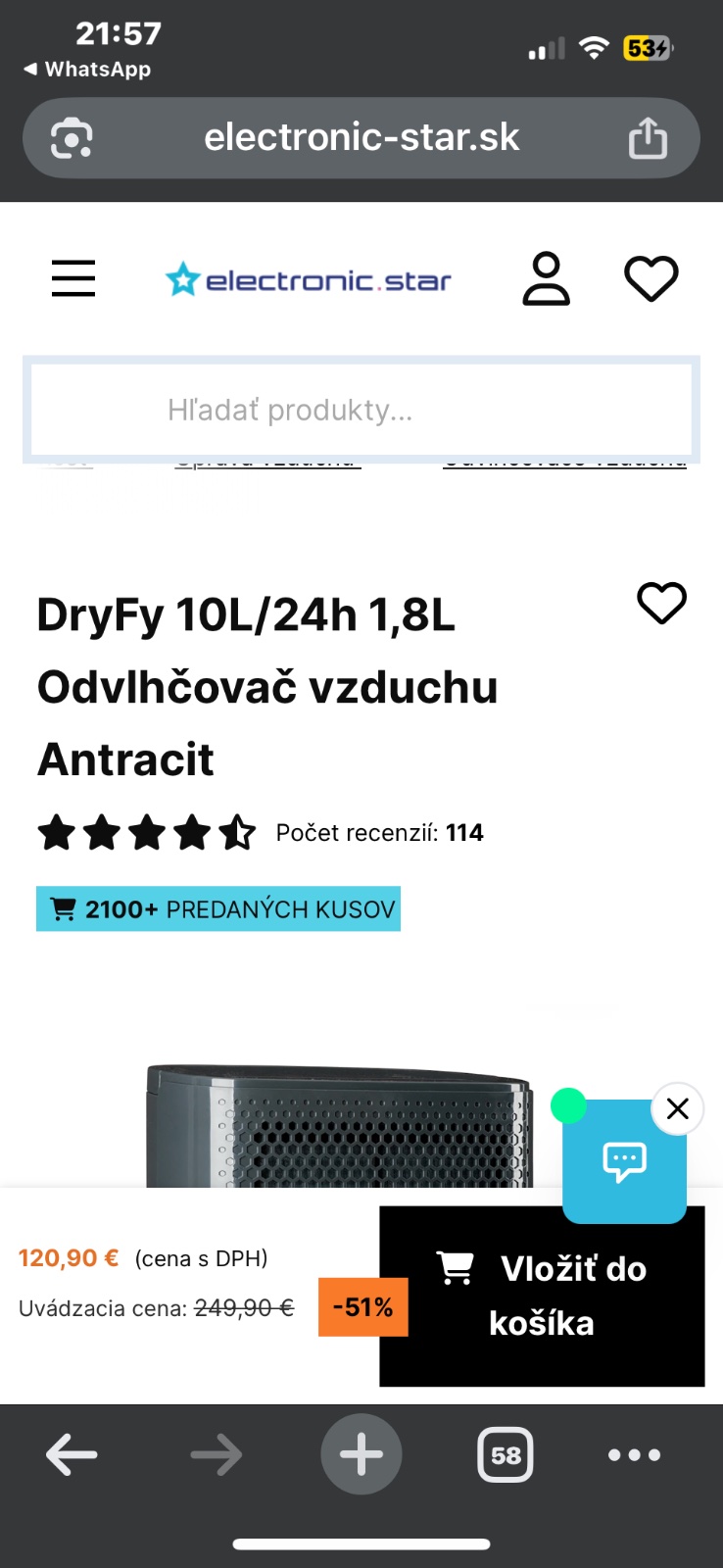Open a new browser tab
723x1568 pixels.
coord(361,1454)
